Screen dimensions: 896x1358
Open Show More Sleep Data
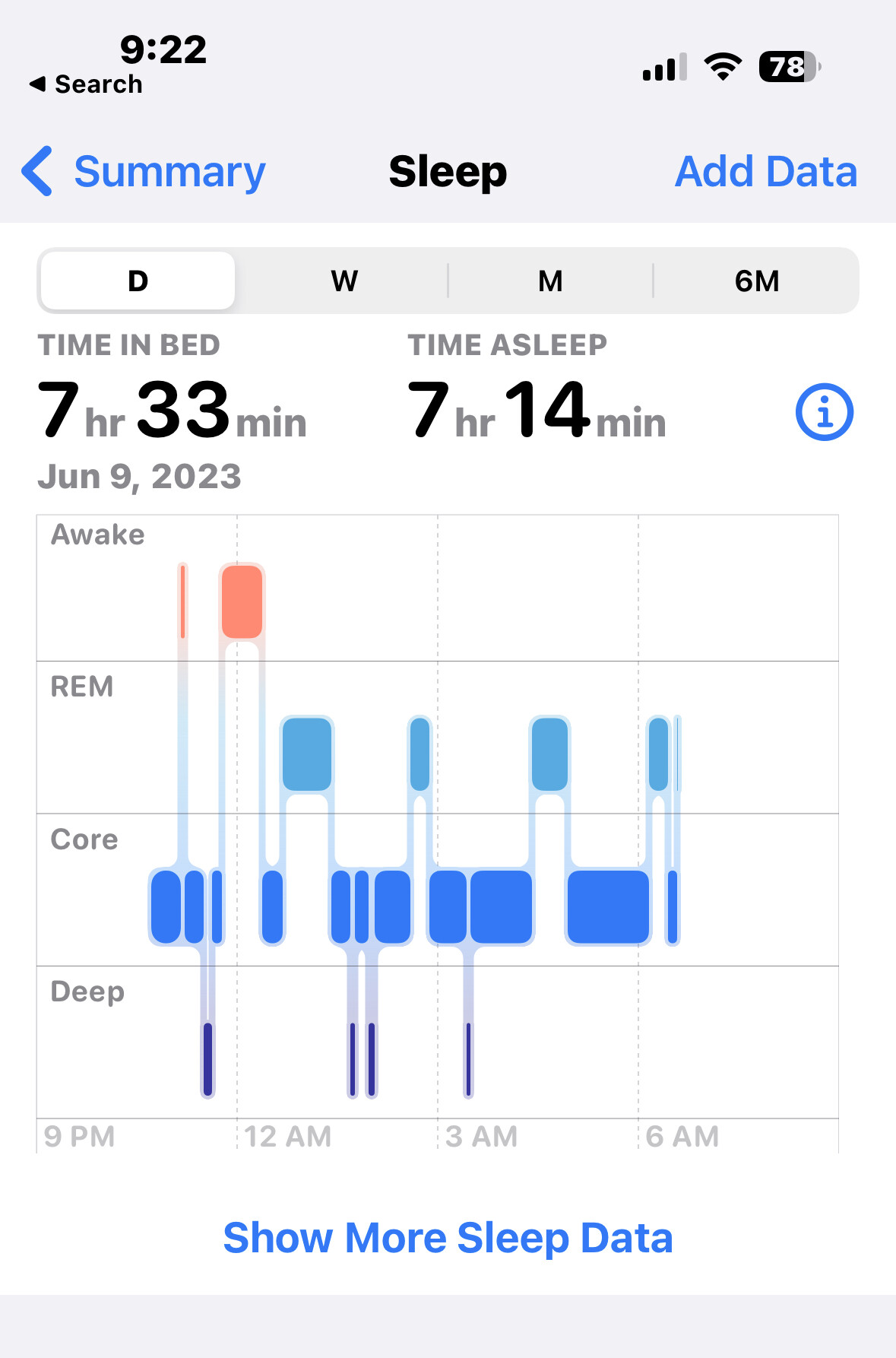[448, 1238]
